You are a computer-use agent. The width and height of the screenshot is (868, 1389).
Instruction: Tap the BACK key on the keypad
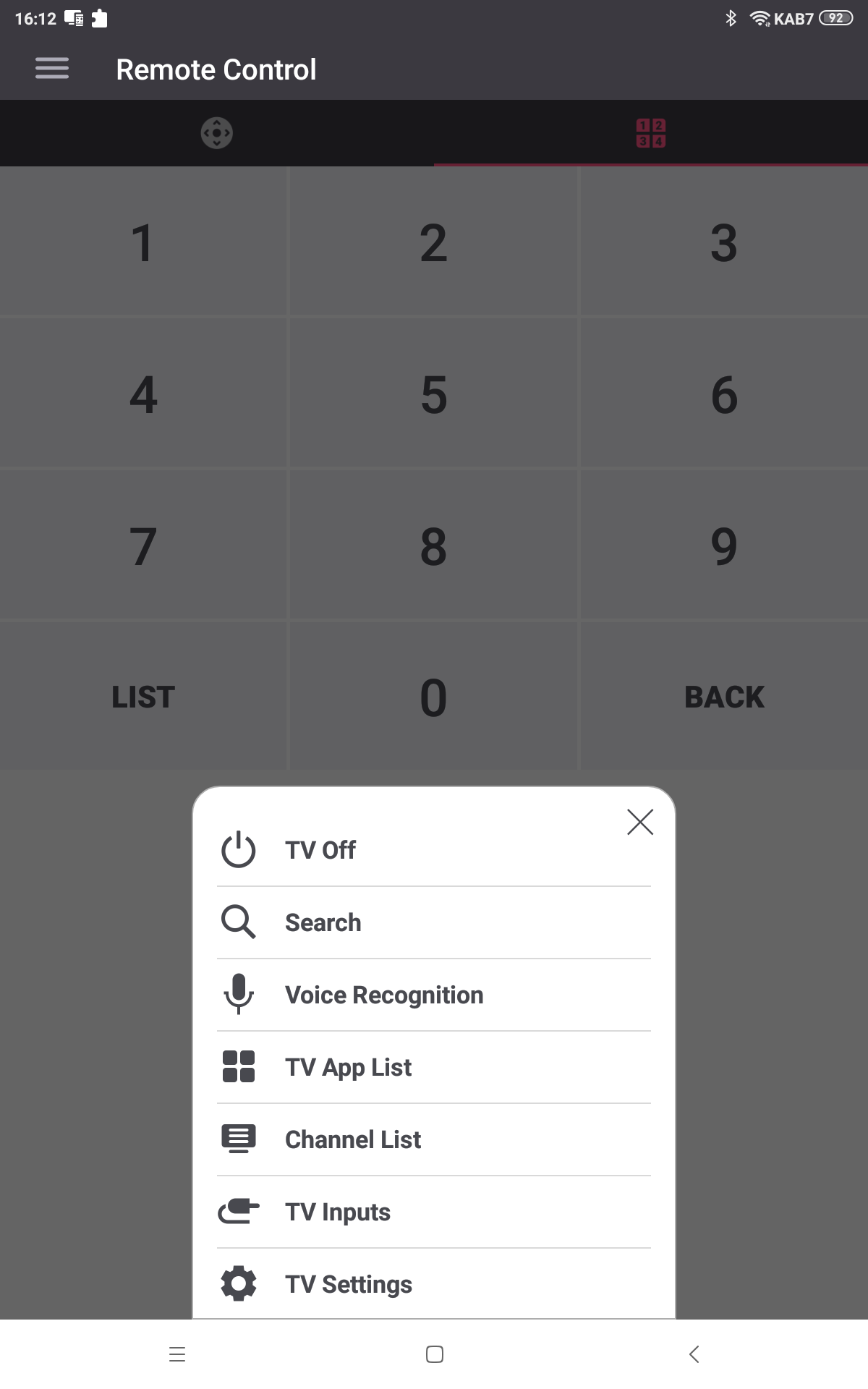(723, 697)
